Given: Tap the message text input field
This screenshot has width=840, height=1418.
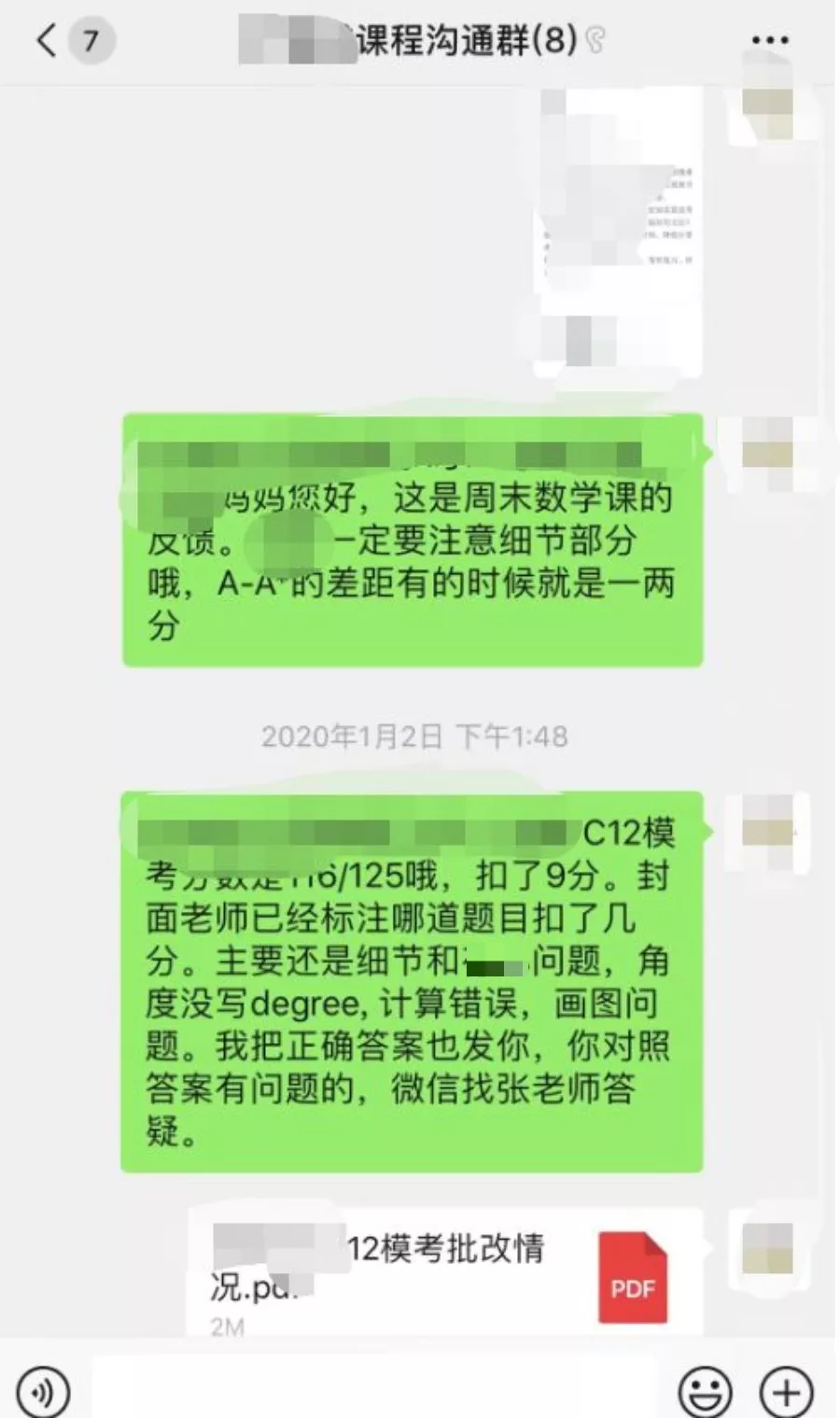Looking at the screenshot, I should tap(373, 1390).
